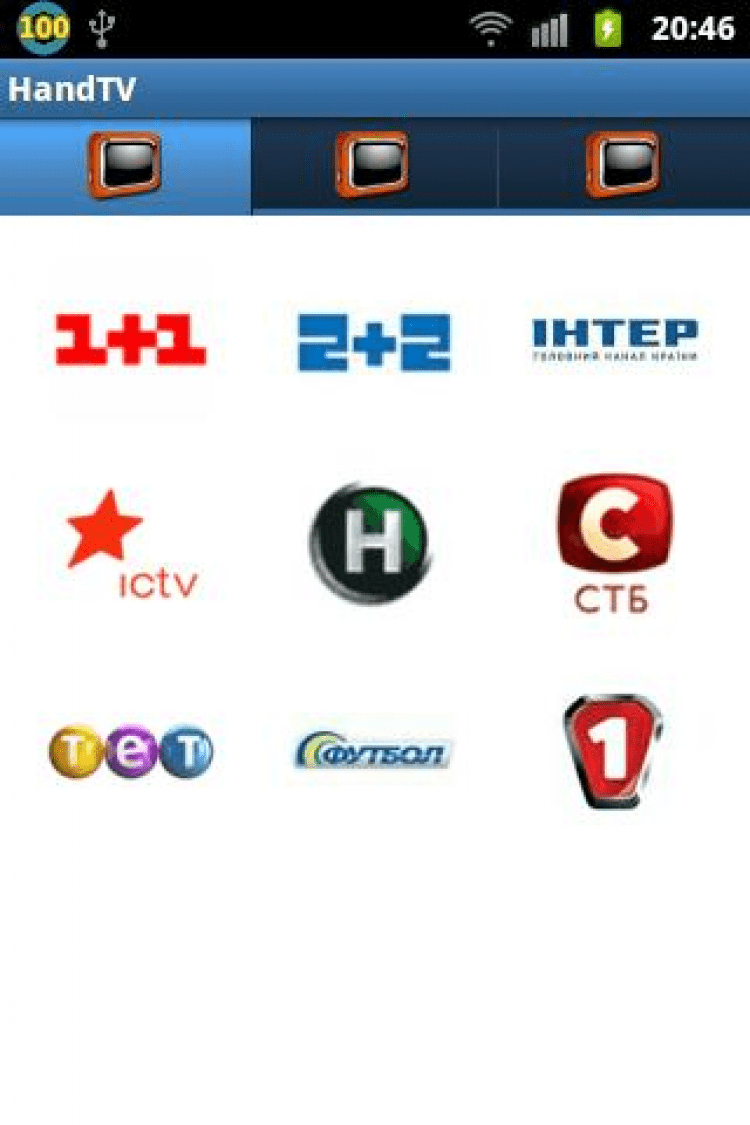750x1125 pixels.
Task: Switch to the second TV tab
Action: (373, 166)
